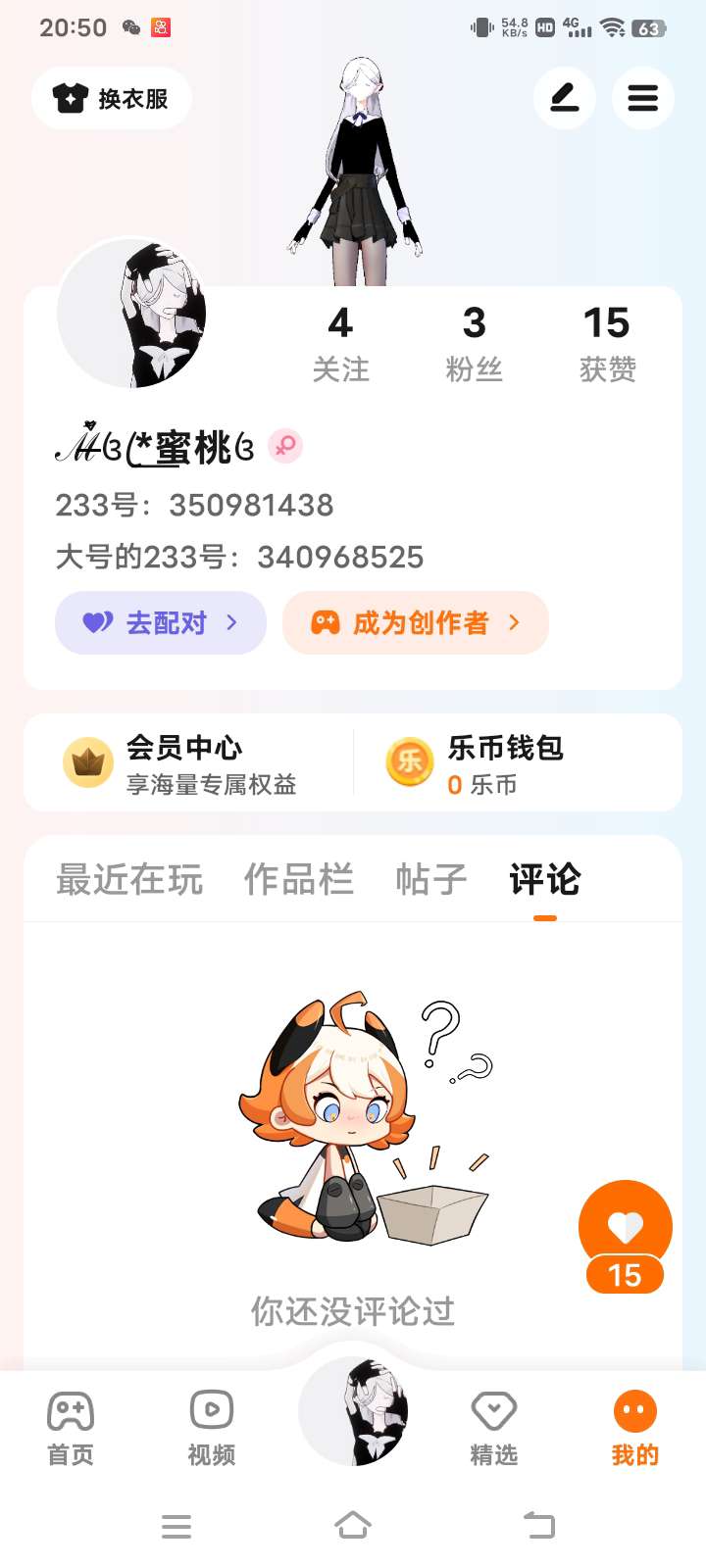The width and height of the screenshot is (706, 1568).
Task: Open the profile avatar picture
Action: click(x=131, y=314)
